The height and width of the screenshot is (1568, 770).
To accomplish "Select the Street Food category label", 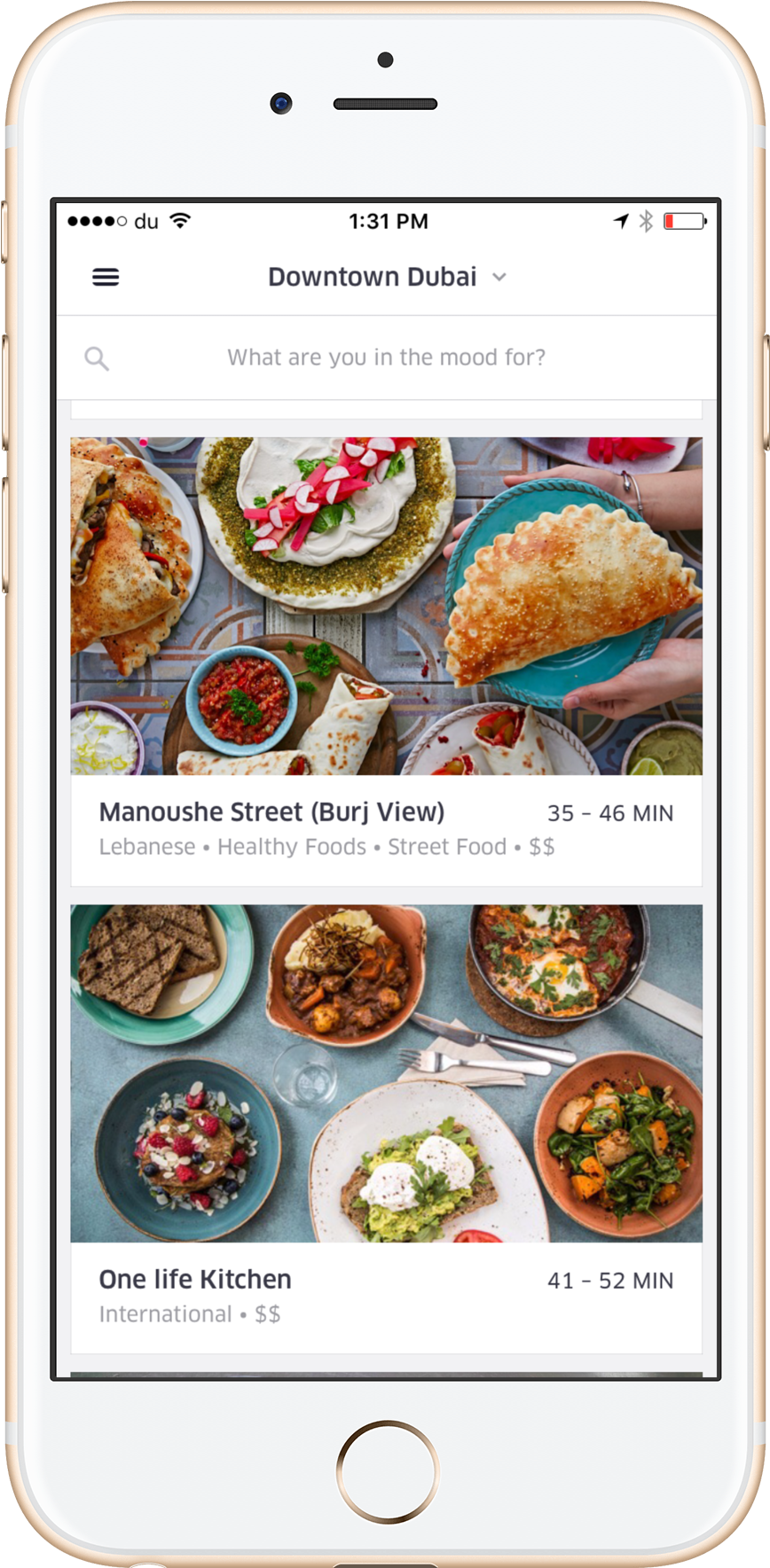I will click(447, 847).
